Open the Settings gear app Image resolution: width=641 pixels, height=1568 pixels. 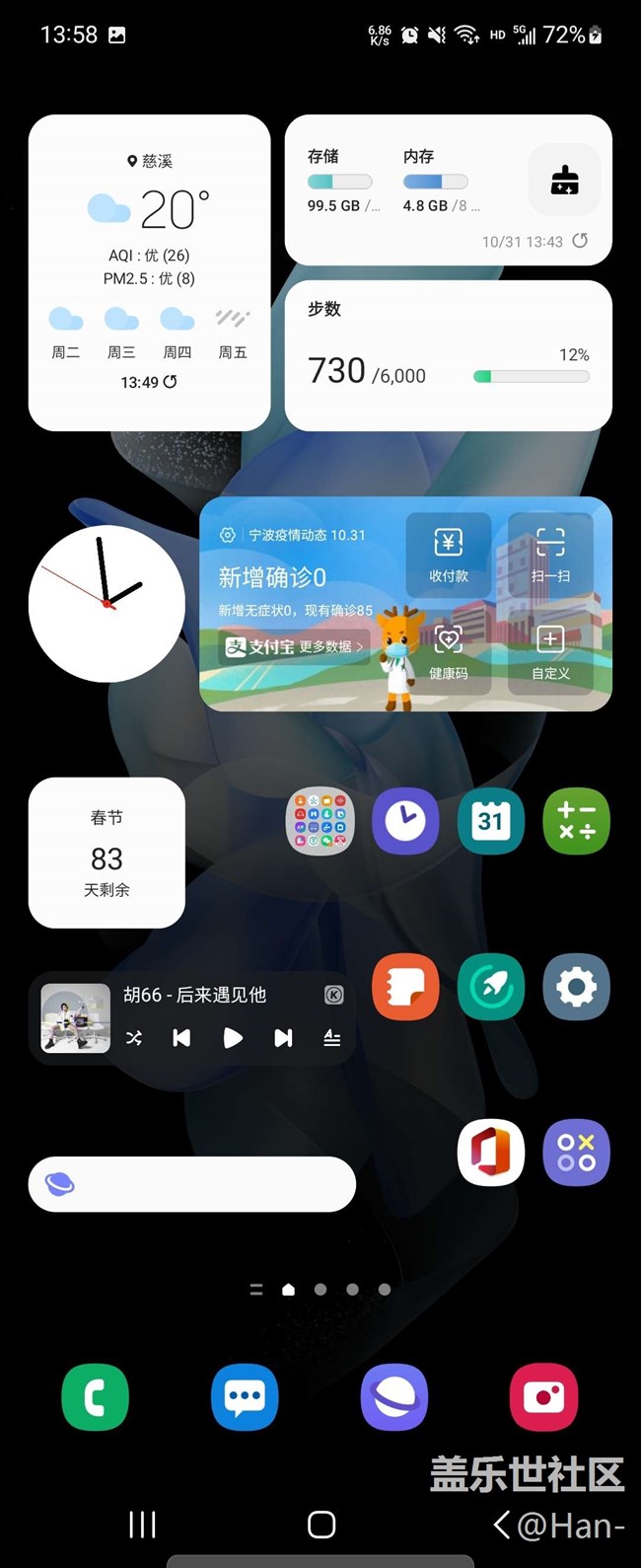tap(577, 987)
